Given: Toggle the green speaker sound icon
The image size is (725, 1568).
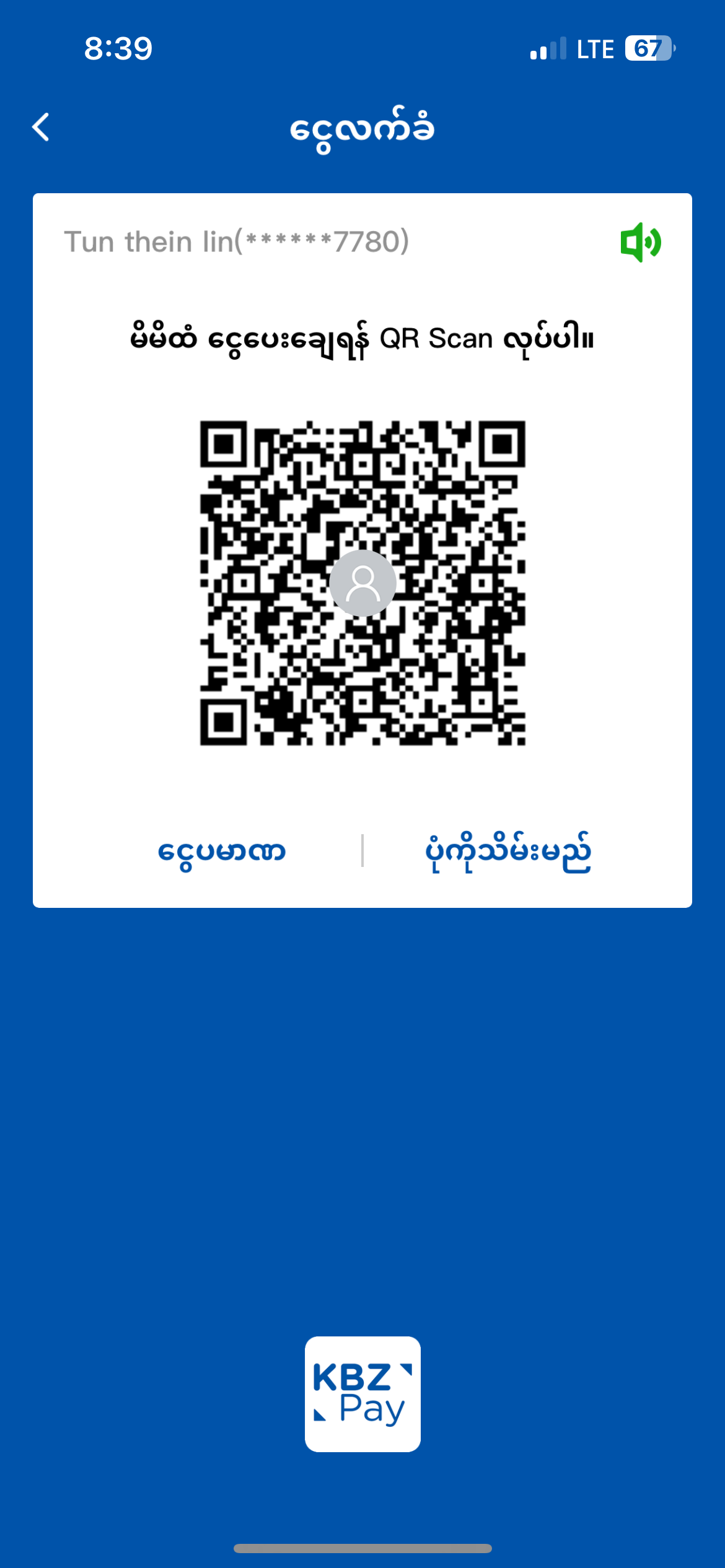Looking at the screenshot, I should pyautogui.click(x=641, y=242).
